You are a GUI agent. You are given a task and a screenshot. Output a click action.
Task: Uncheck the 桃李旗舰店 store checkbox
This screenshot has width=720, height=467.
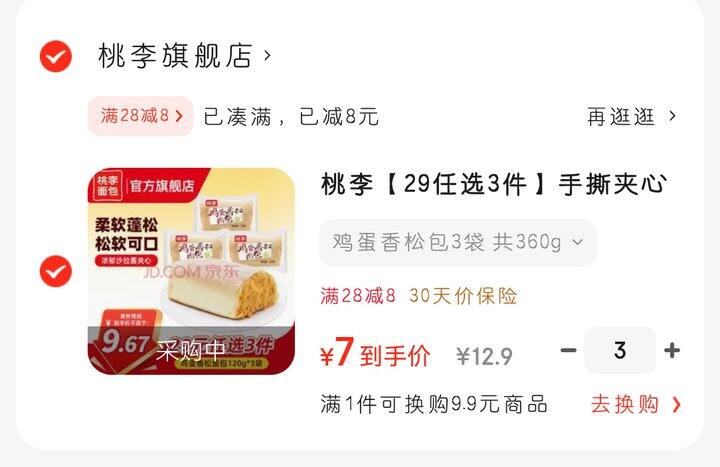[56, 56]
